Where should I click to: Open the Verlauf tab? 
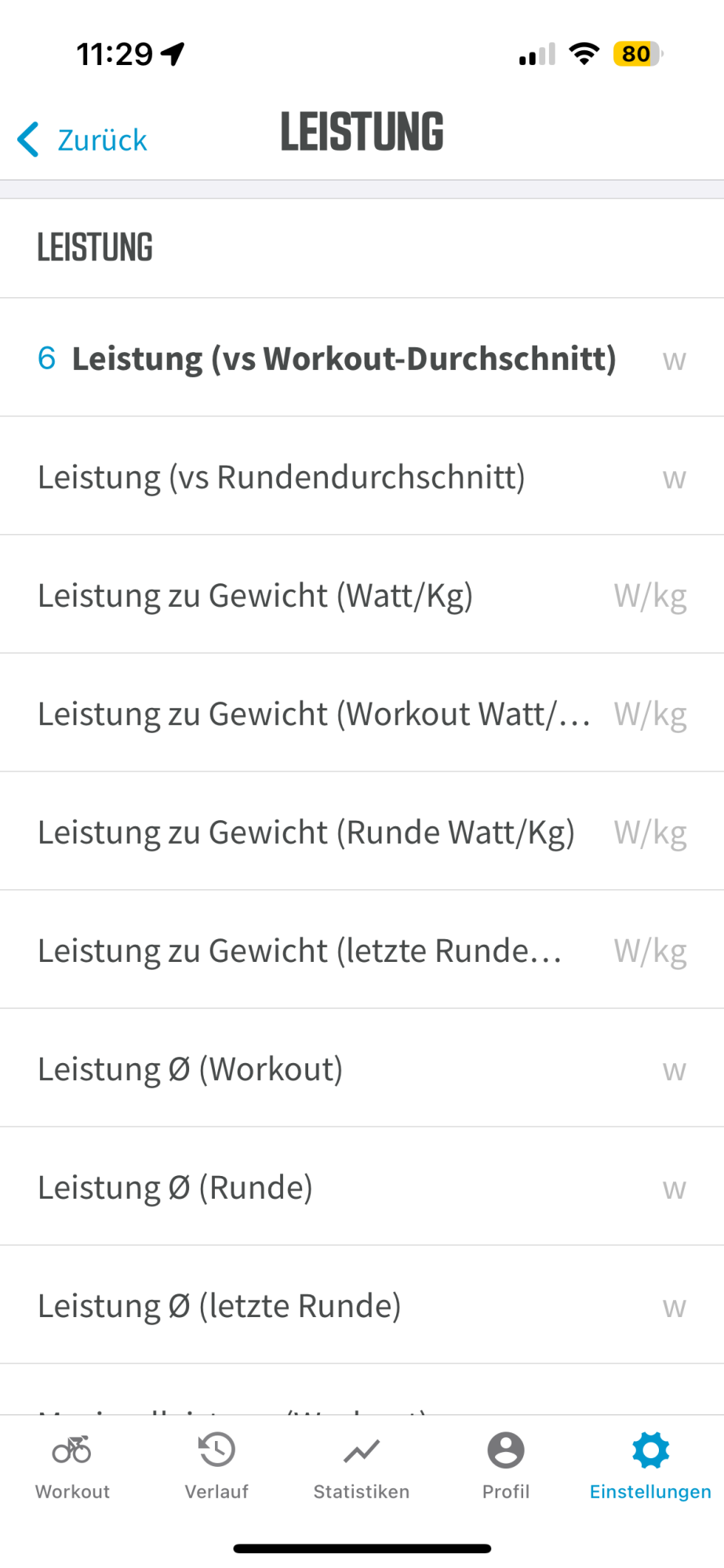pos(216,1466)
